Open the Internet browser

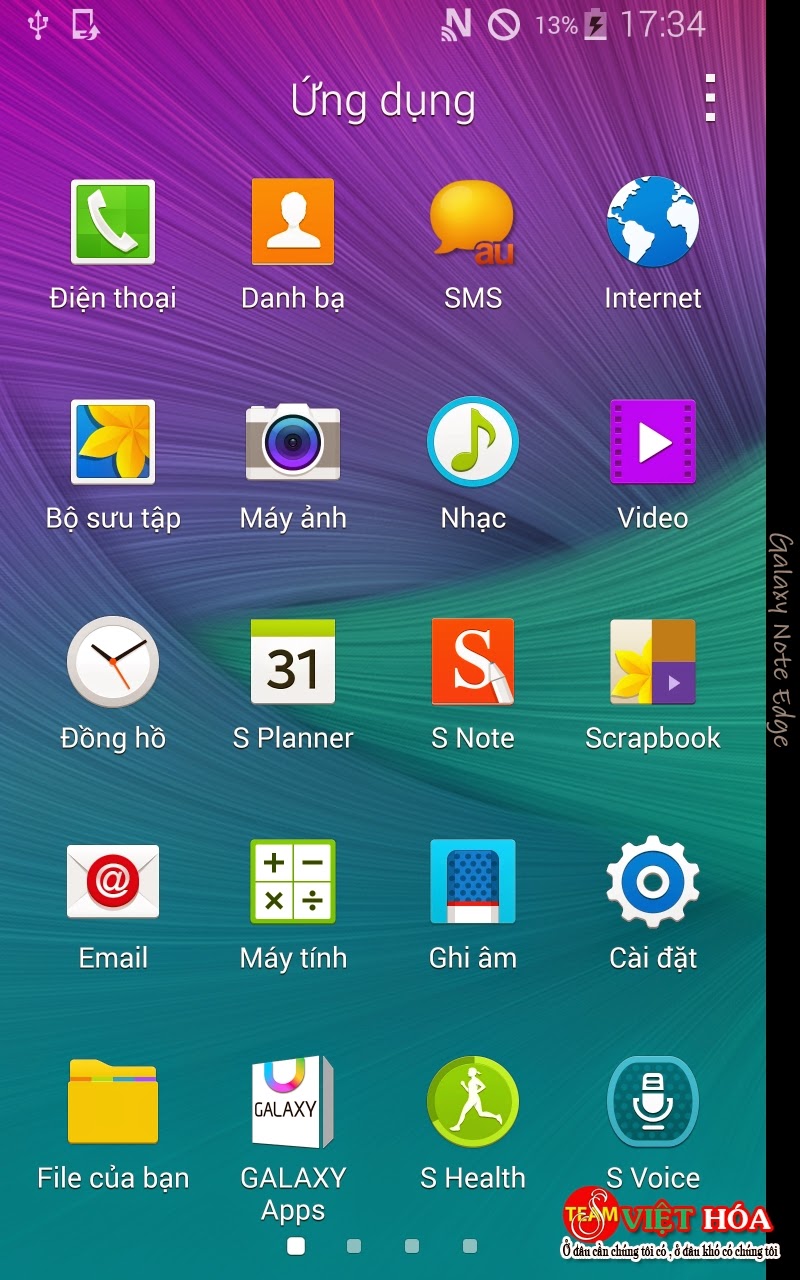pos(652,222)
